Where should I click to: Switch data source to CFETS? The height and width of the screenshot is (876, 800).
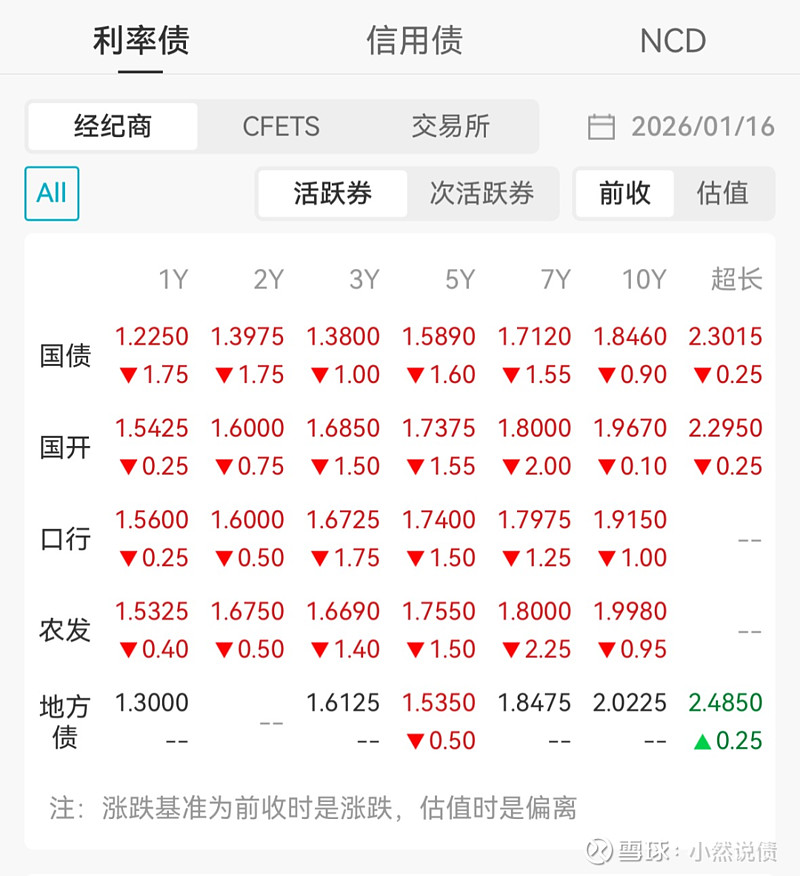pos(282,126)
